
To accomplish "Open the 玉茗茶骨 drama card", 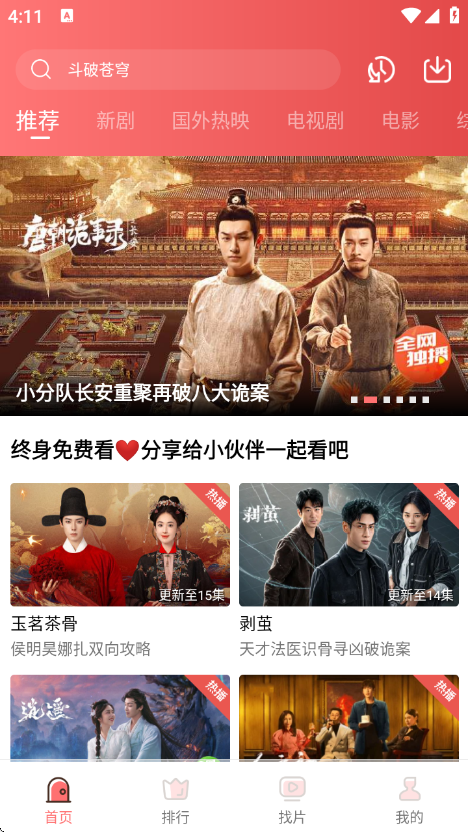I will tap(120, 571).
